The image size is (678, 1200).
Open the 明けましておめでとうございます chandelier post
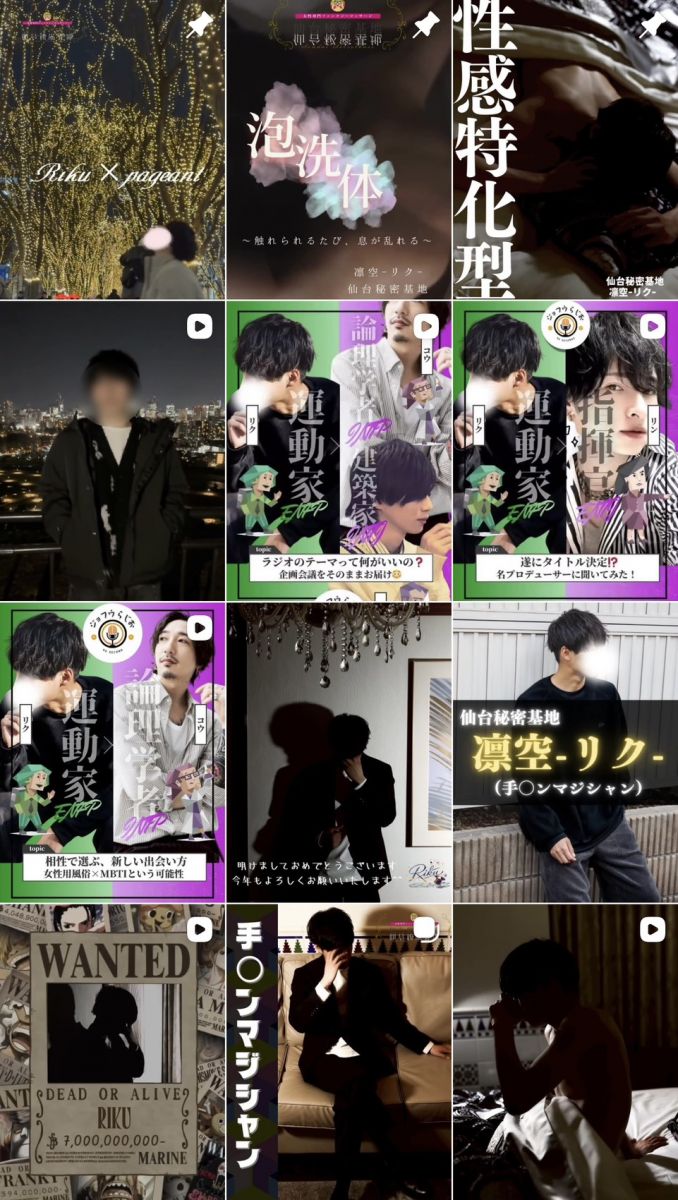[x=338, y=752]
